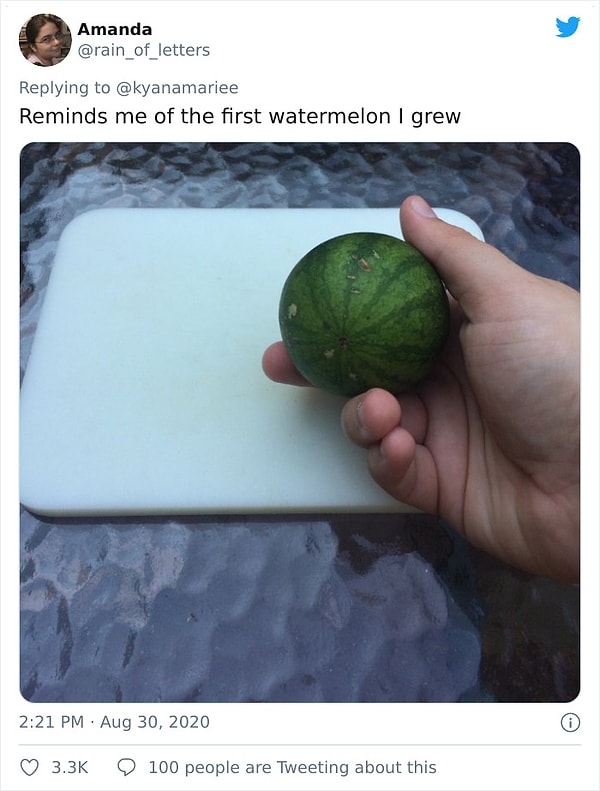This screenshot has width=600, height=791.
Task: Like Amanda's tweet with the heart
Action: point(30,767)
